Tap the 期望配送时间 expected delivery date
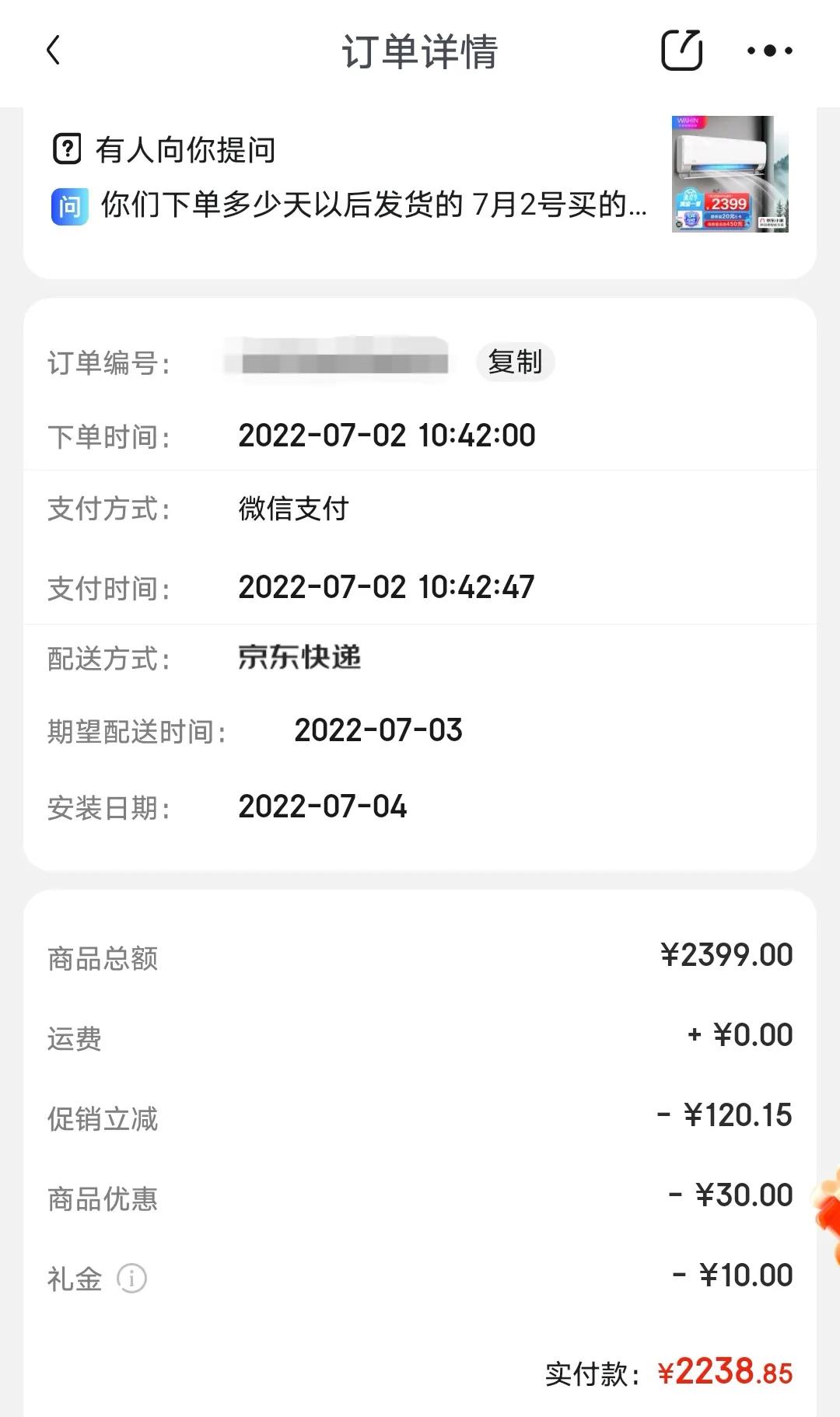Viewport: 840px width, 1417px height. [379, 730]
